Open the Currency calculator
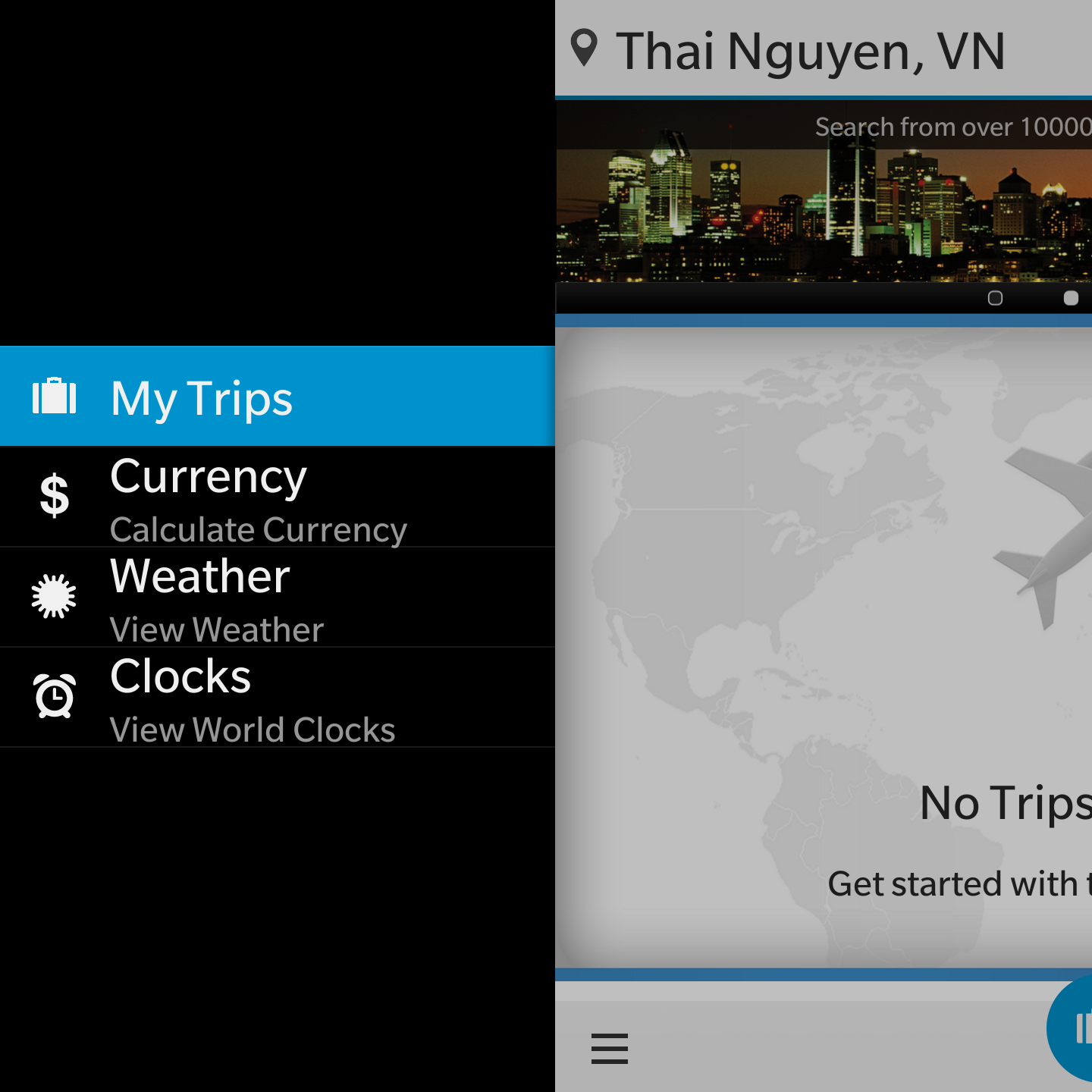This screenshot has width=1092, height=1092. click(x=277, y=497)
